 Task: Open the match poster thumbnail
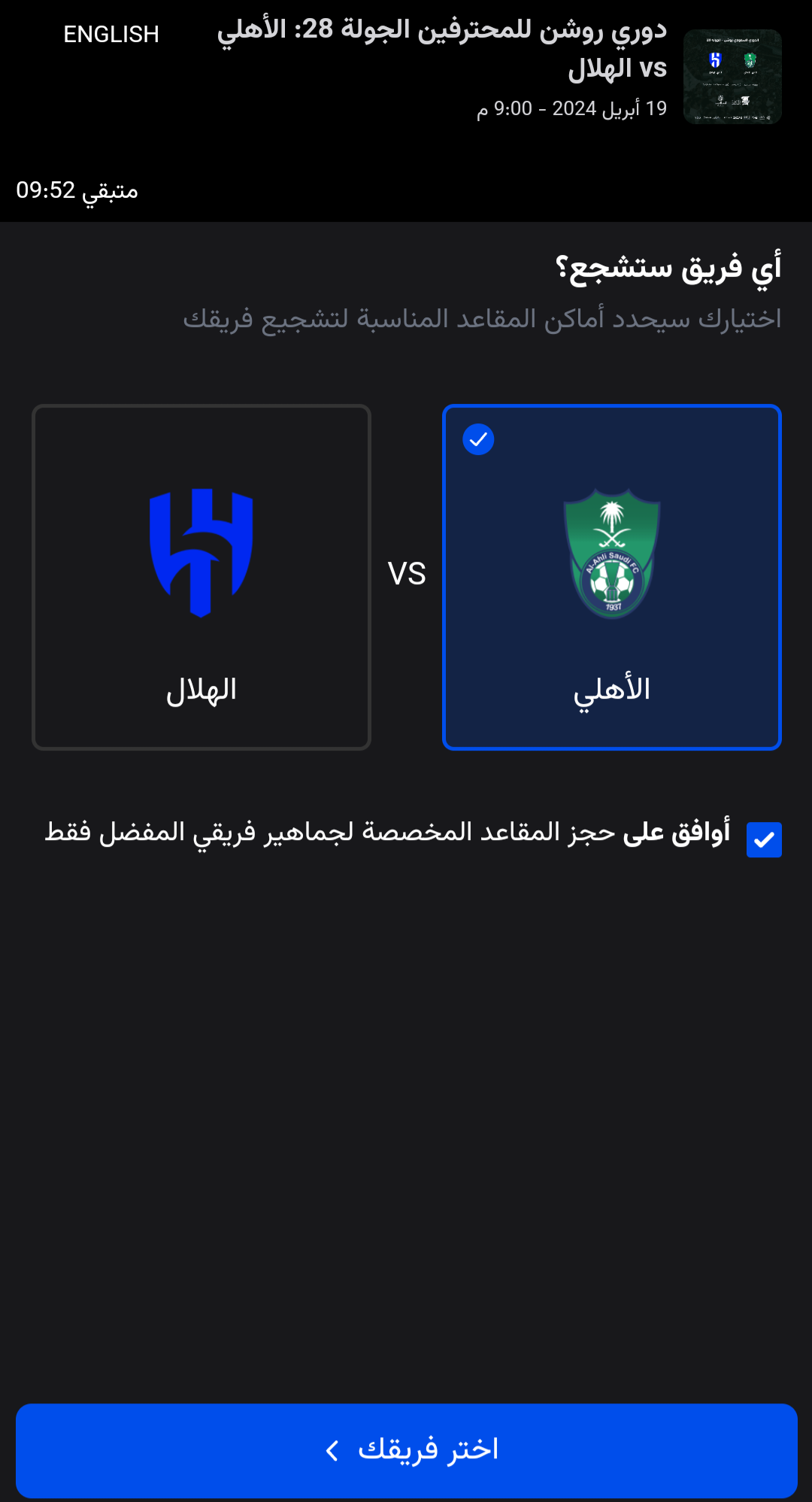[732, 77]
